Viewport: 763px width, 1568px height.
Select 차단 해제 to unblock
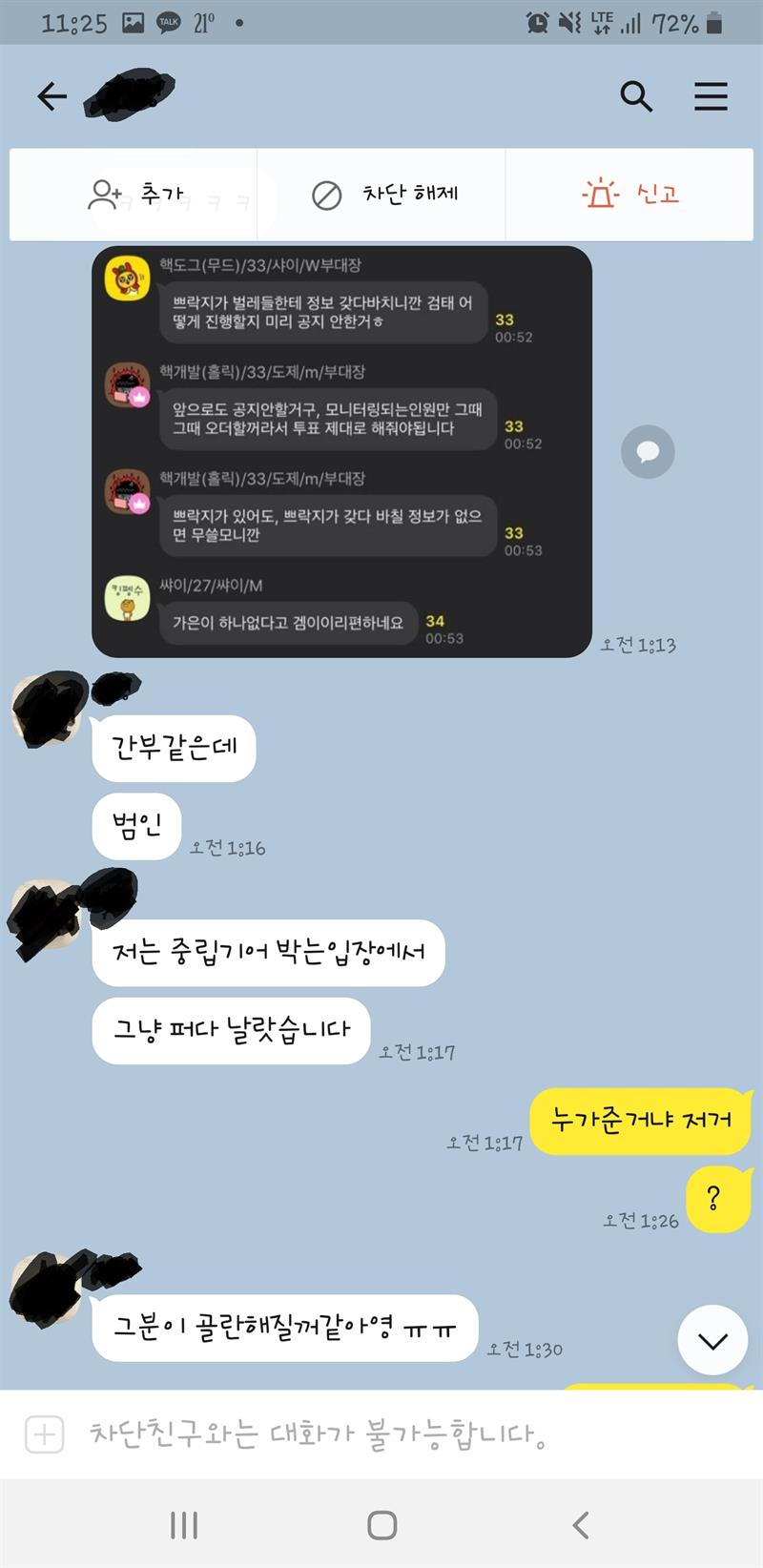click(x=384, y=195)
